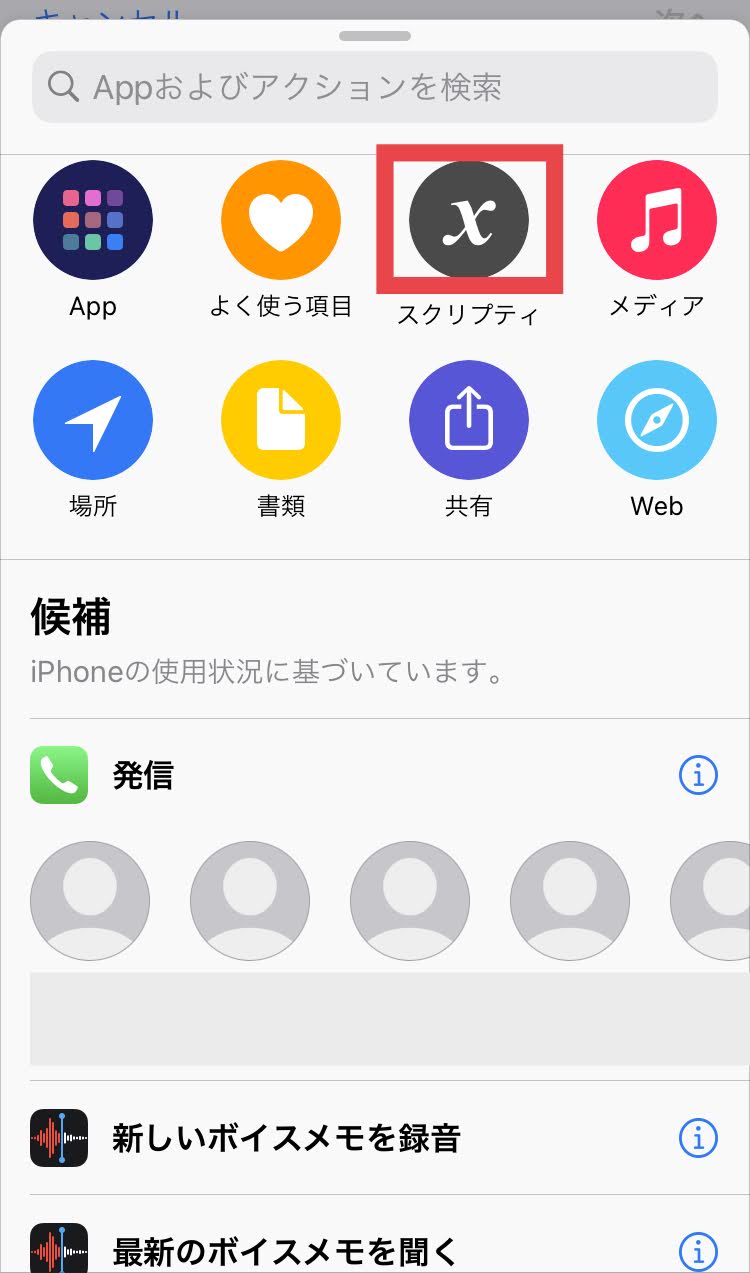Open the Web category
750x1273 pixels.
(x=657, y=420)
